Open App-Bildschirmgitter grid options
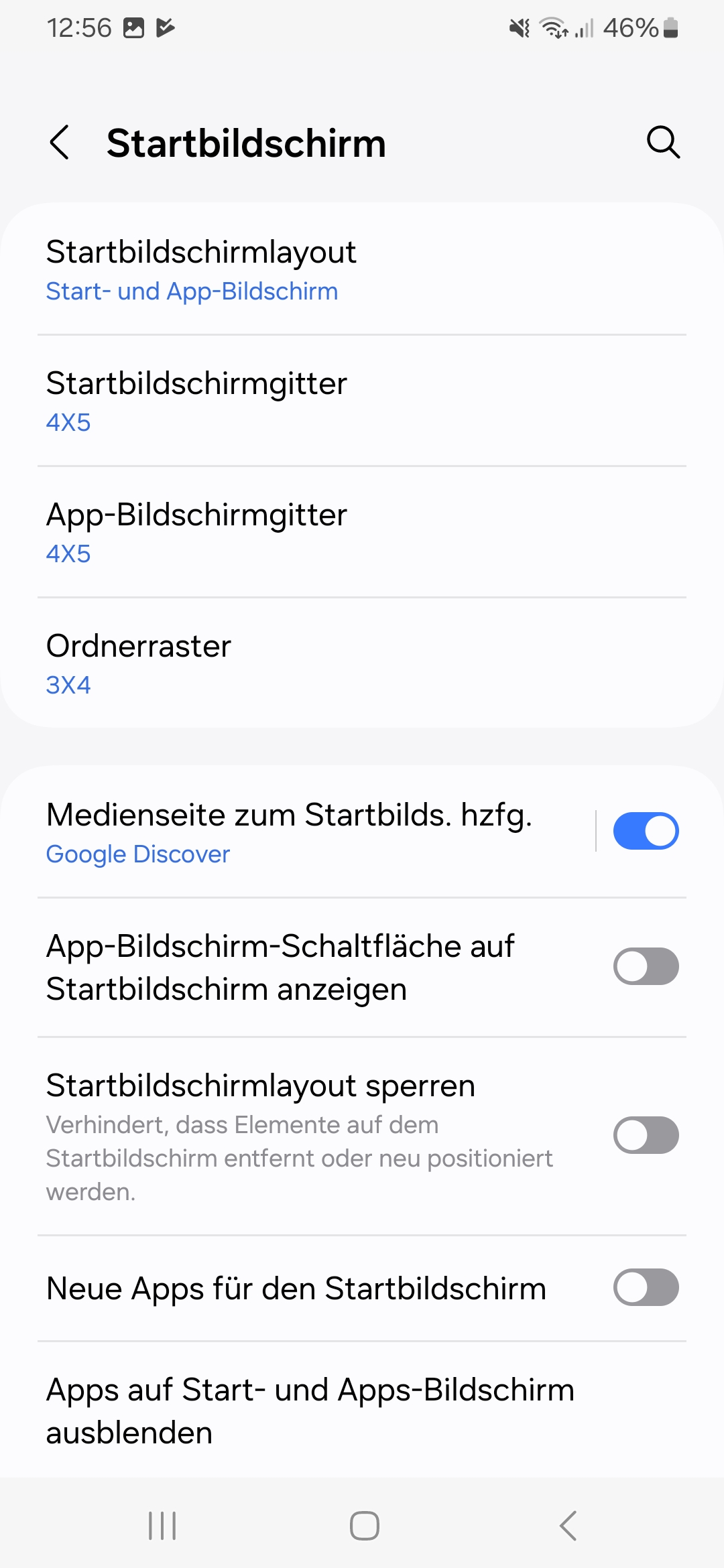 [362, 532]
